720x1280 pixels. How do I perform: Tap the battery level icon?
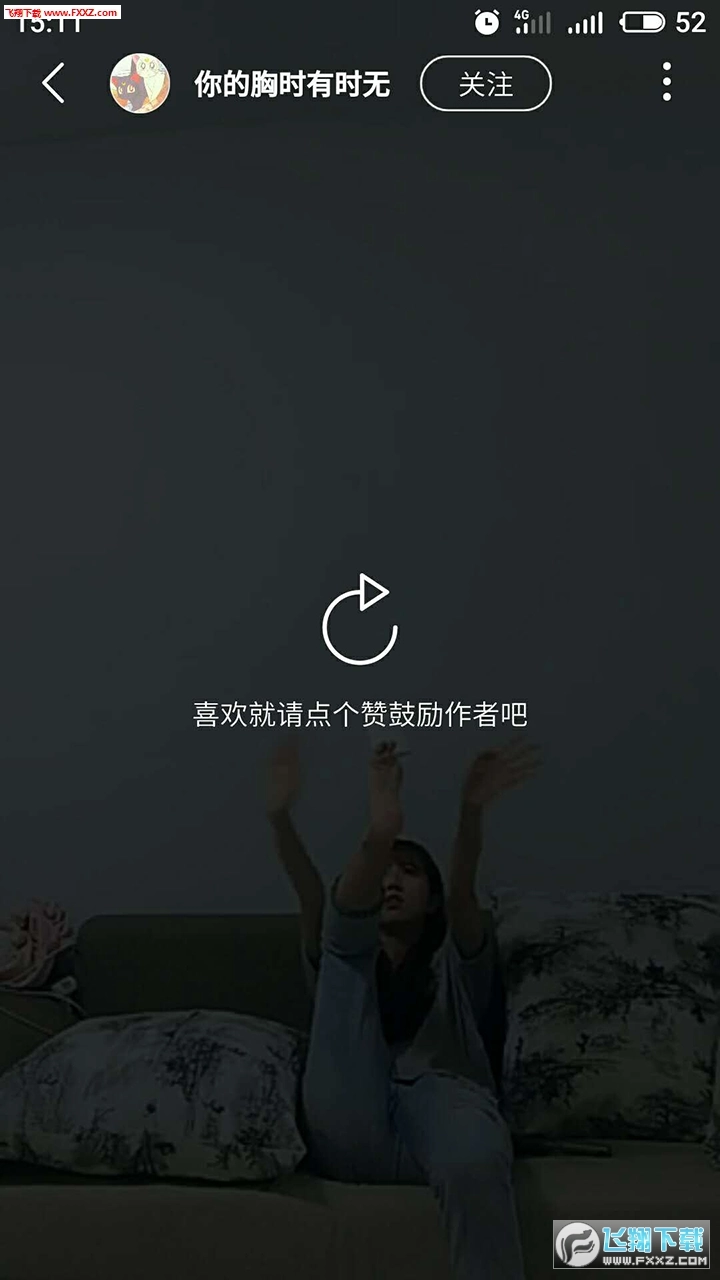645,20
